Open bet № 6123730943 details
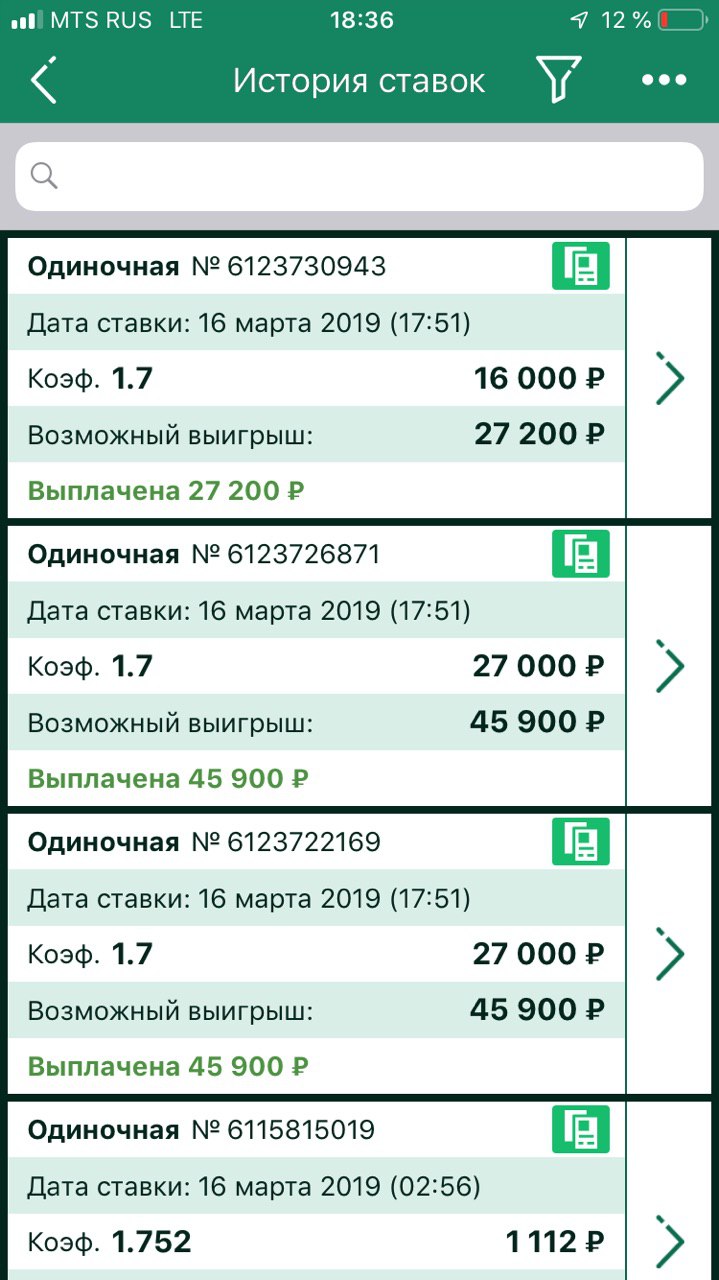Screen dimensions: 719x1280 pos(670,378)
